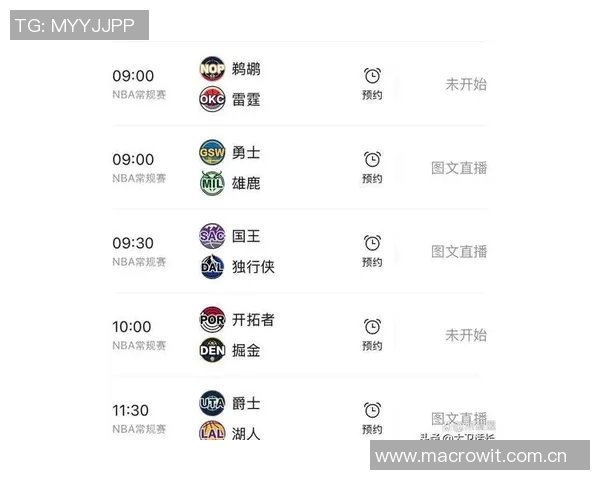Image resolution: width=600 pixels, height=480 pixels.
Task: Set reminder for Pelicans vs Thunder game
Action: (372, 83)
